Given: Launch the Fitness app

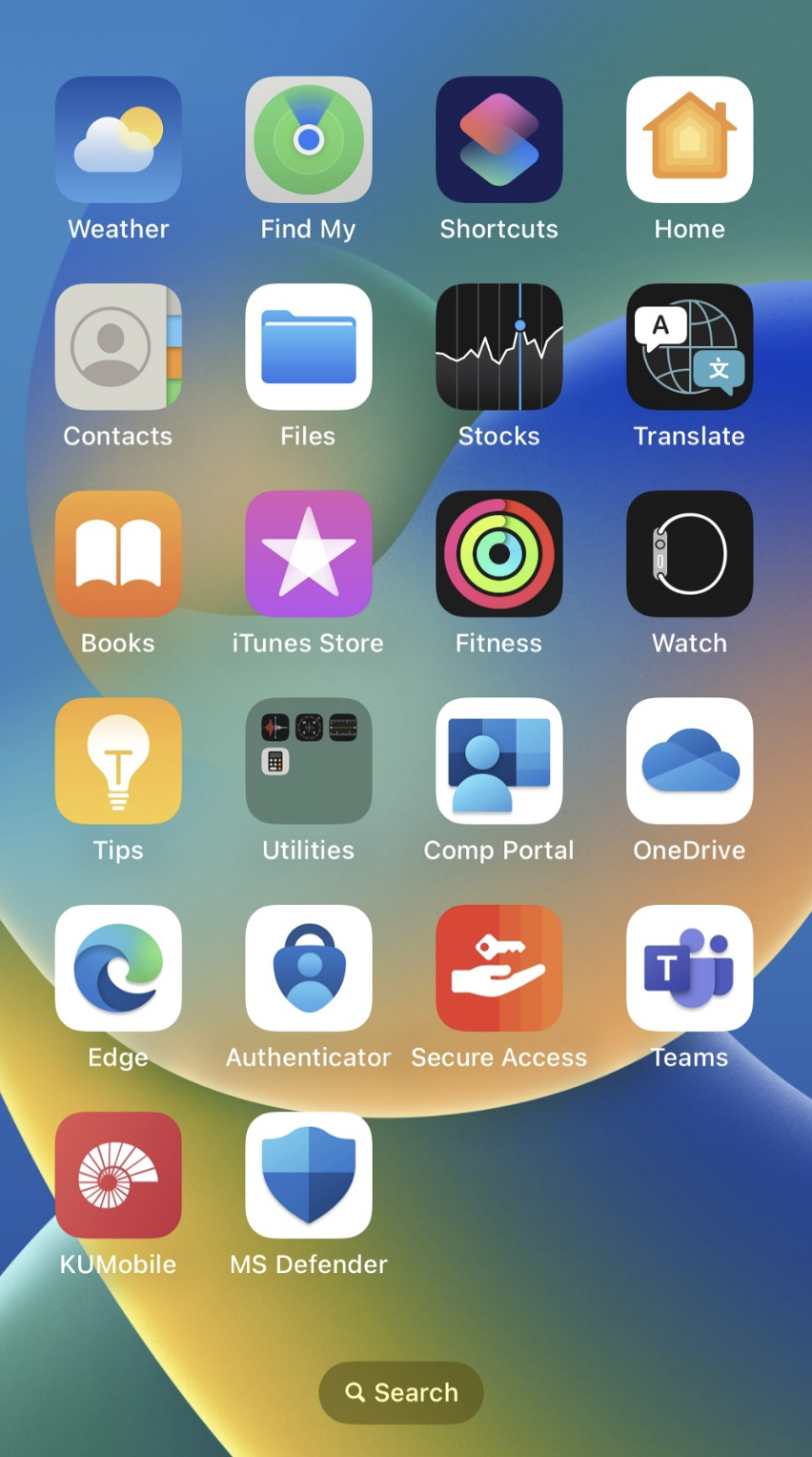Looking at the screenshot, I should [499, 554].
